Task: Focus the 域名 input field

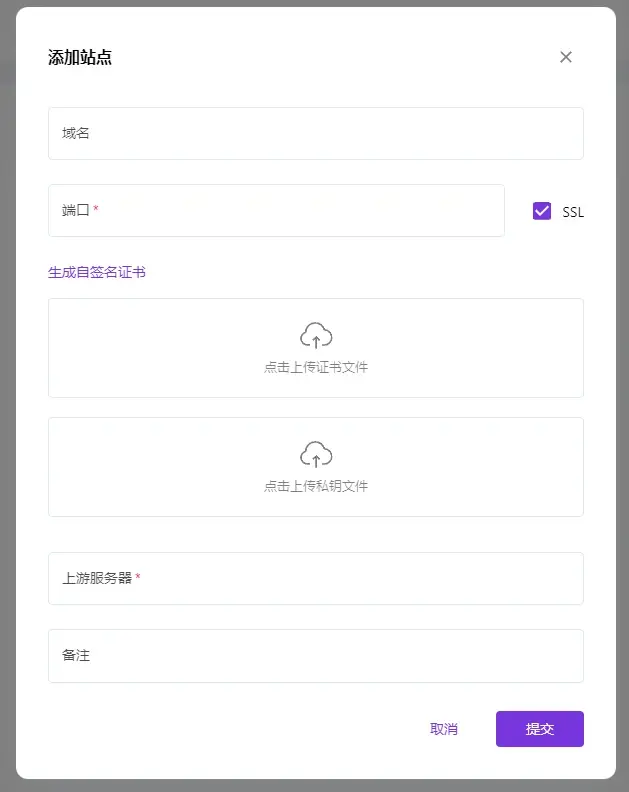Action: click(315, 133)
